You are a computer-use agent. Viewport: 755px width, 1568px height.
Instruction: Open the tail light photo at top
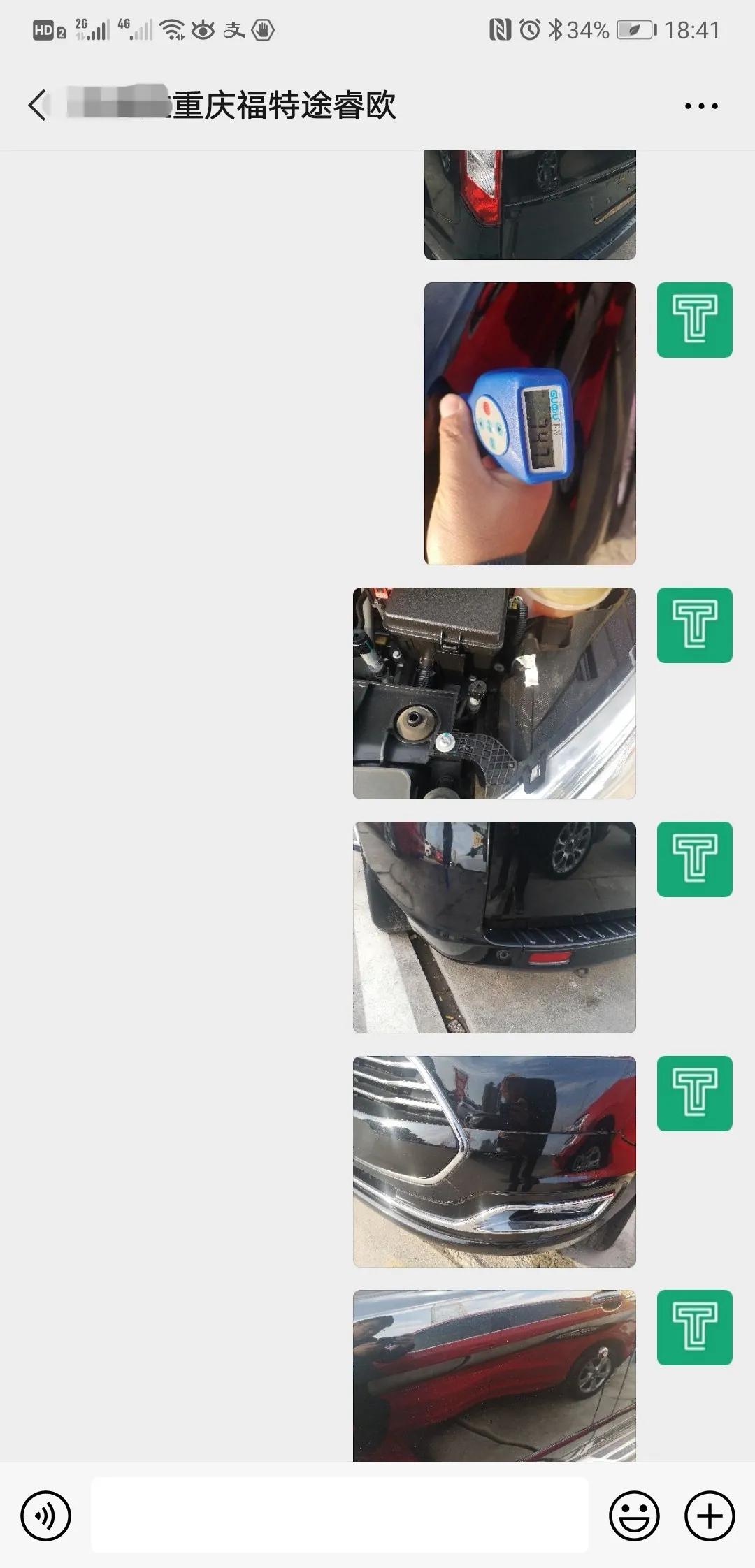point(530,205)
